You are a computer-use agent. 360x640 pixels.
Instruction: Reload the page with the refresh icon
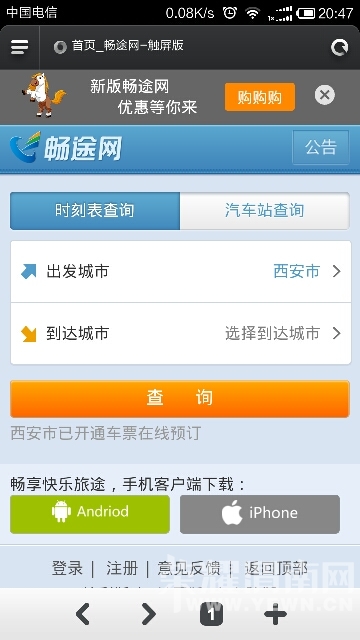339,47
